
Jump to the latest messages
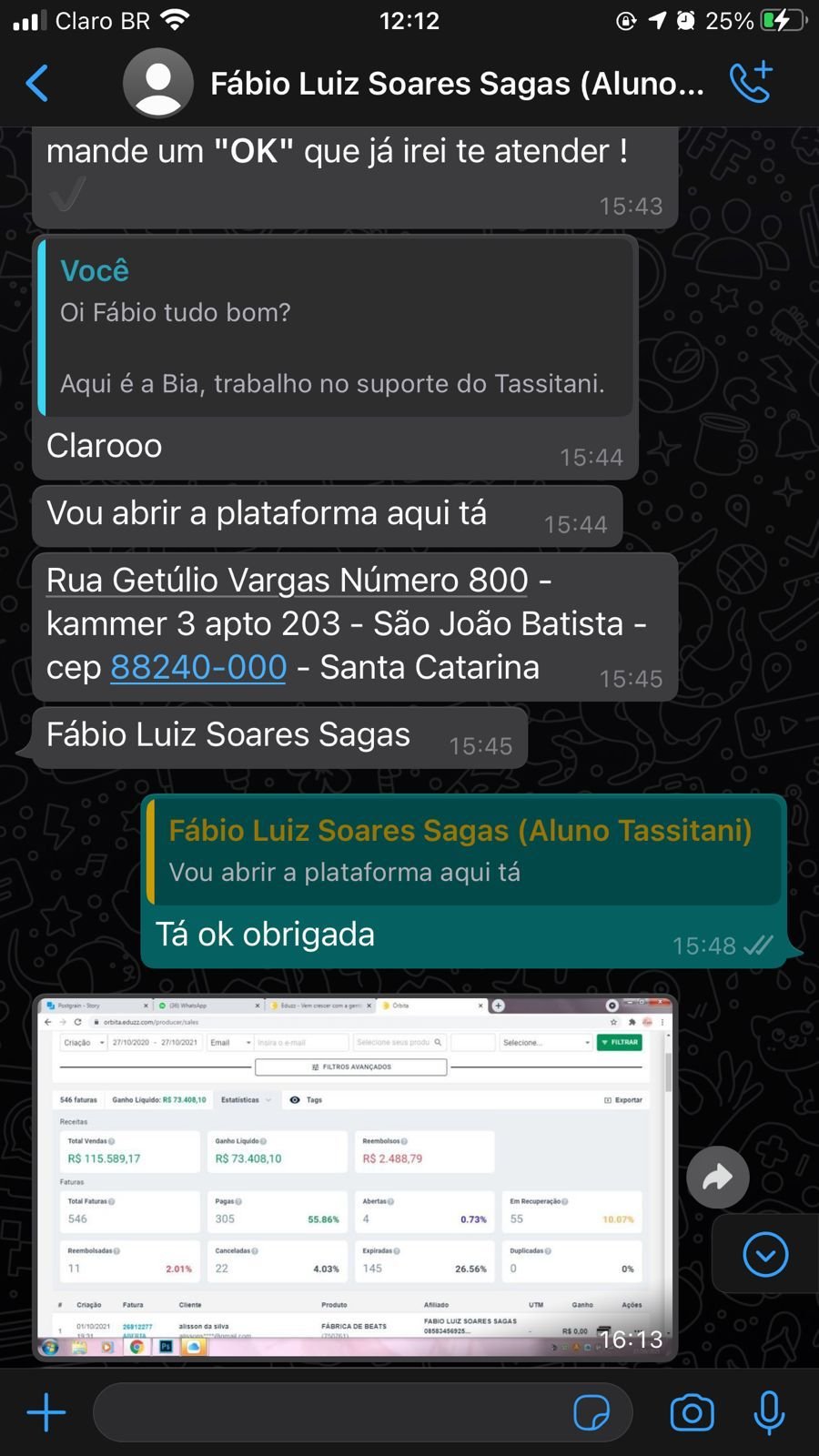(x=765, y=1256)
